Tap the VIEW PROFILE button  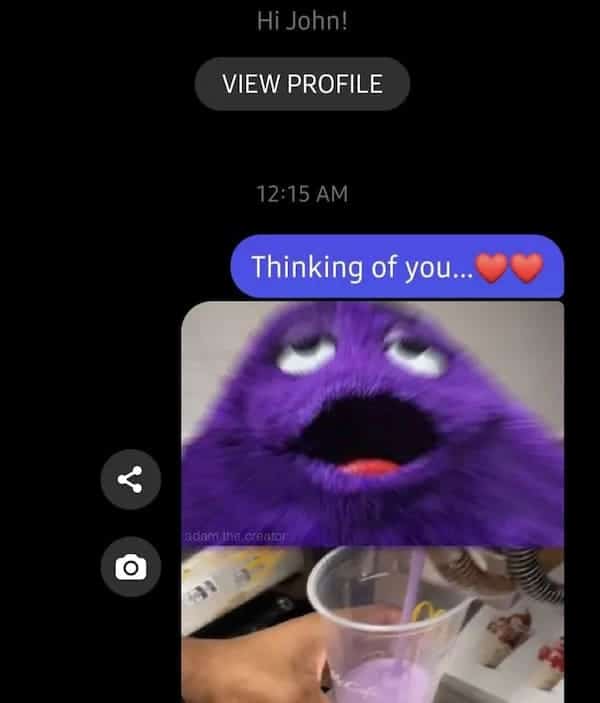tap(302, 84)
